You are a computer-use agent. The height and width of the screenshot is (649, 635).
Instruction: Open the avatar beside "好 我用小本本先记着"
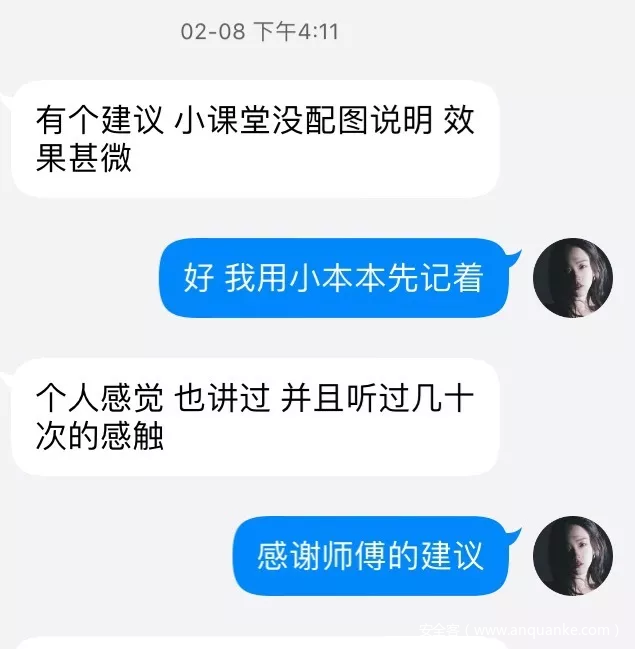[x=572, y=279]
